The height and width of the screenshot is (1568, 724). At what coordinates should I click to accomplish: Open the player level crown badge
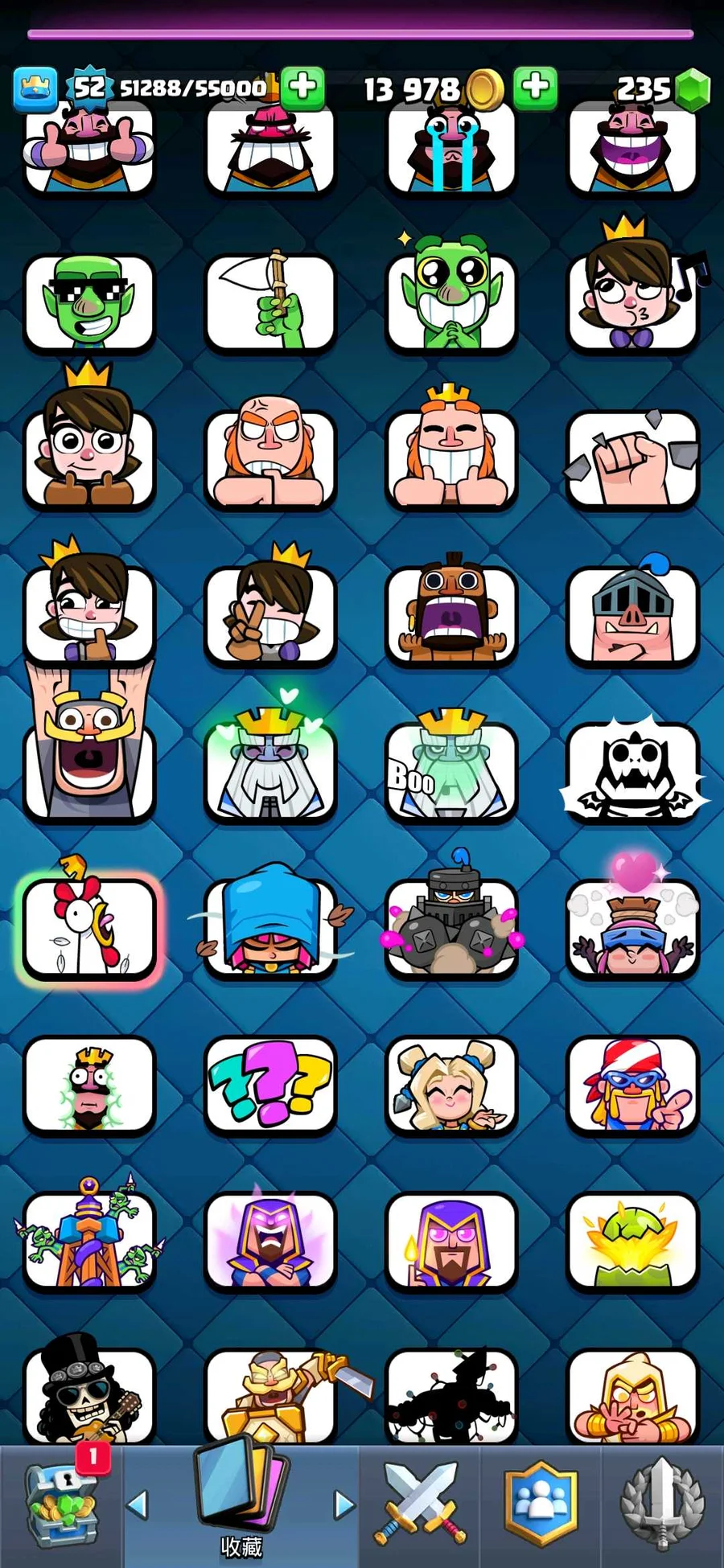click(x=35, y=88)
